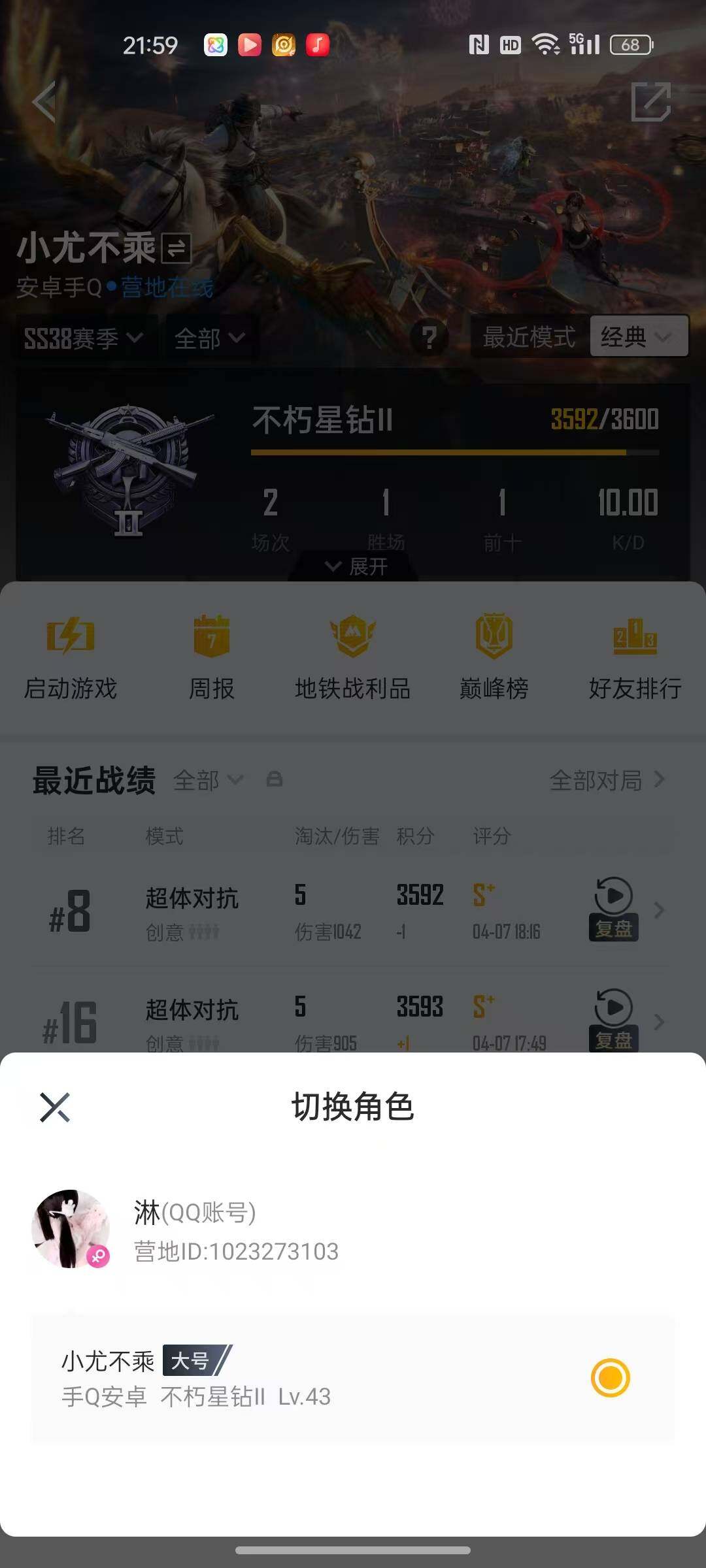Expand stats with the 展开 control
This screenshot has width=706, height=1568.
coord(353,568)
